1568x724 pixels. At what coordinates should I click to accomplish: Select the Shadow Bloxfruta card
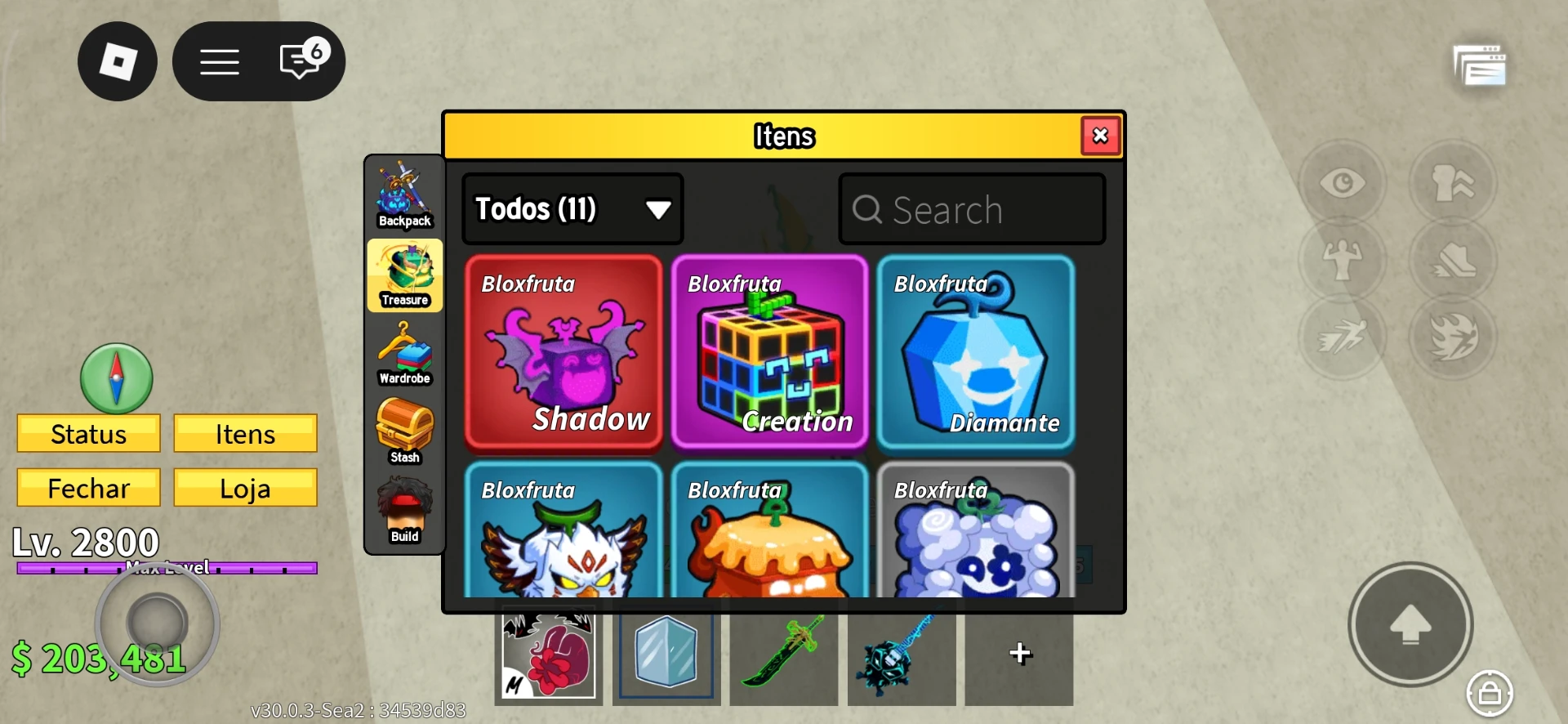pos(563,352)
